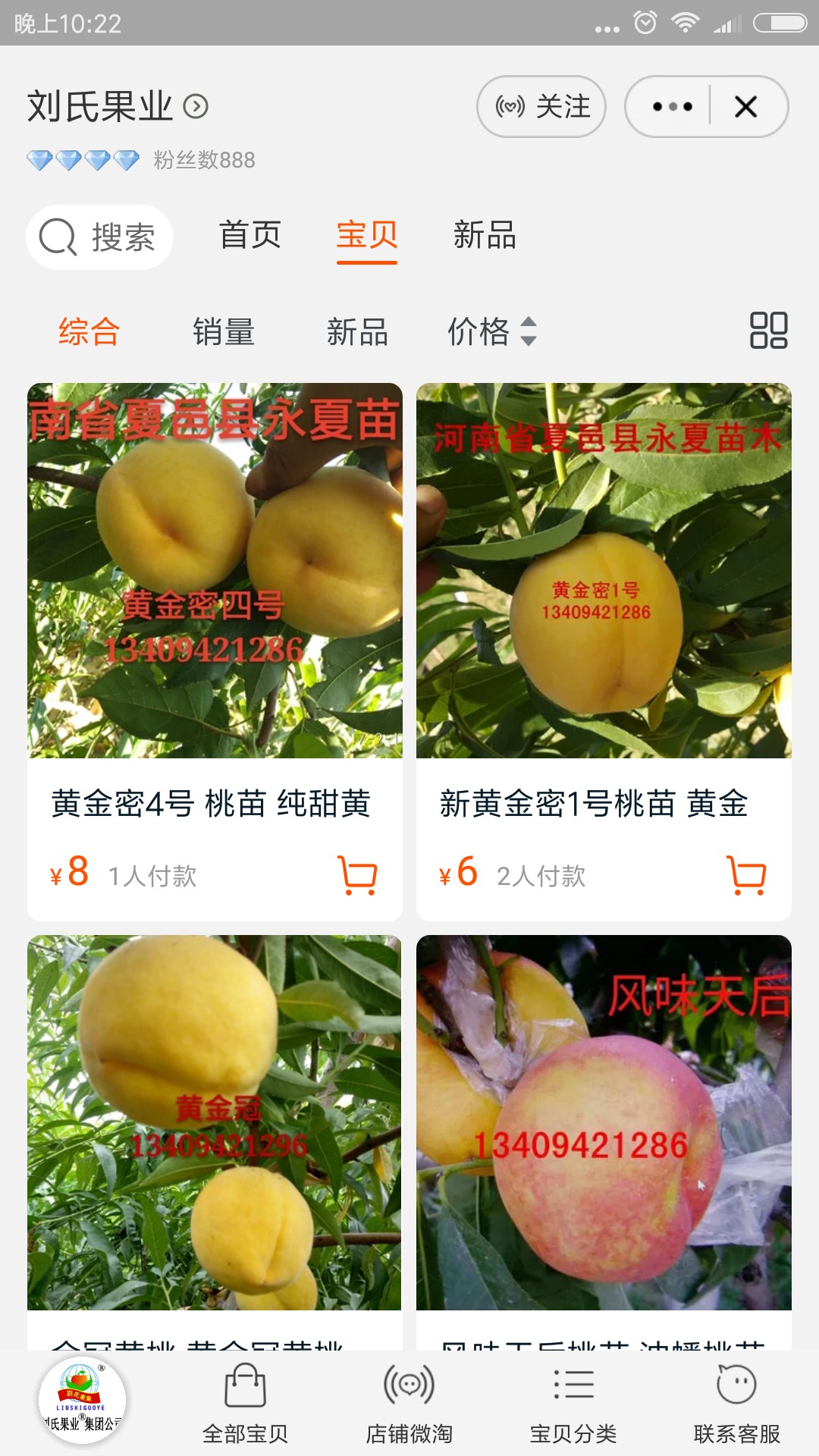This screenshot has width=819, height=1456.
Task: Go to the 新品 top tab
Action: click(485, 235)
